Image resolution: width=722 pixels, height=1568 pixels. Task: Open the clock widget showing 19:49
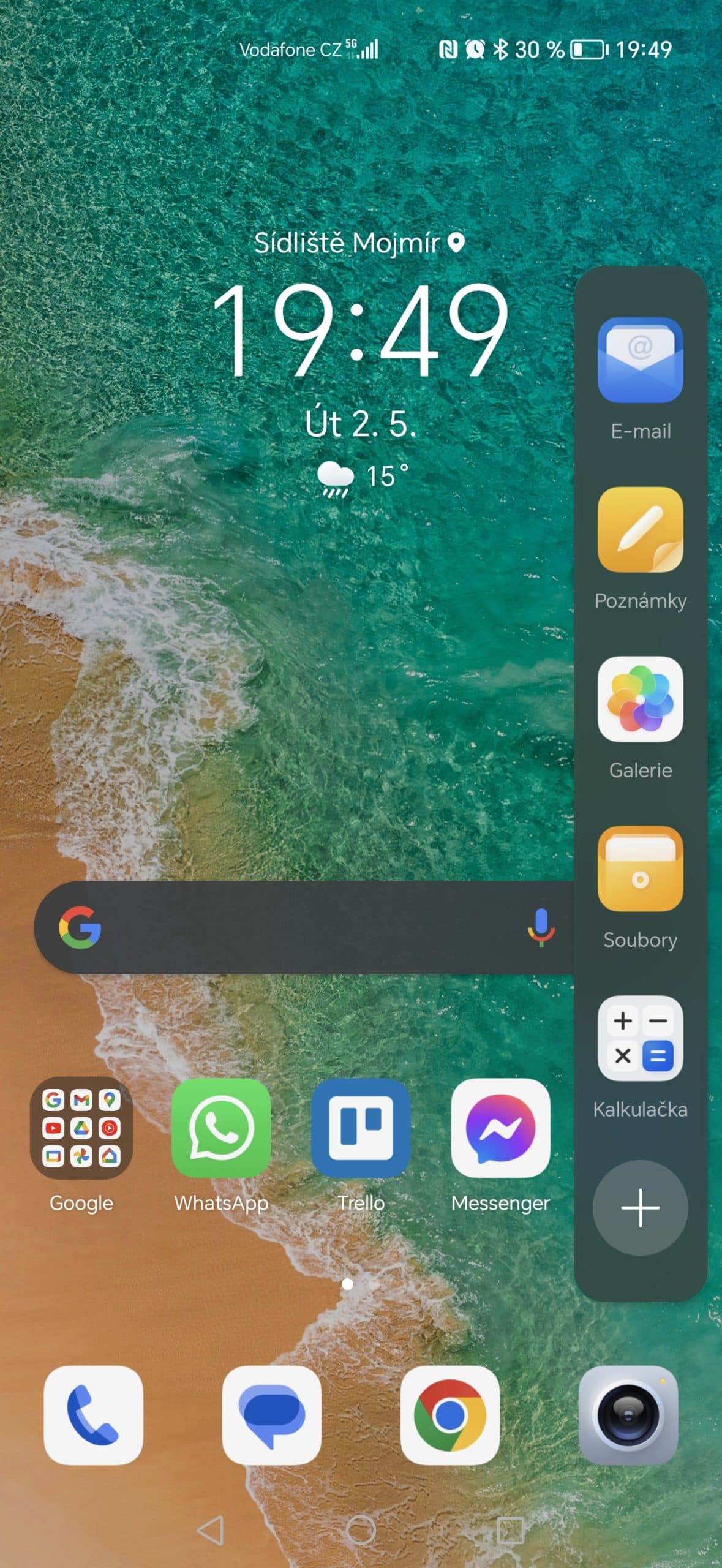point(361,331)
